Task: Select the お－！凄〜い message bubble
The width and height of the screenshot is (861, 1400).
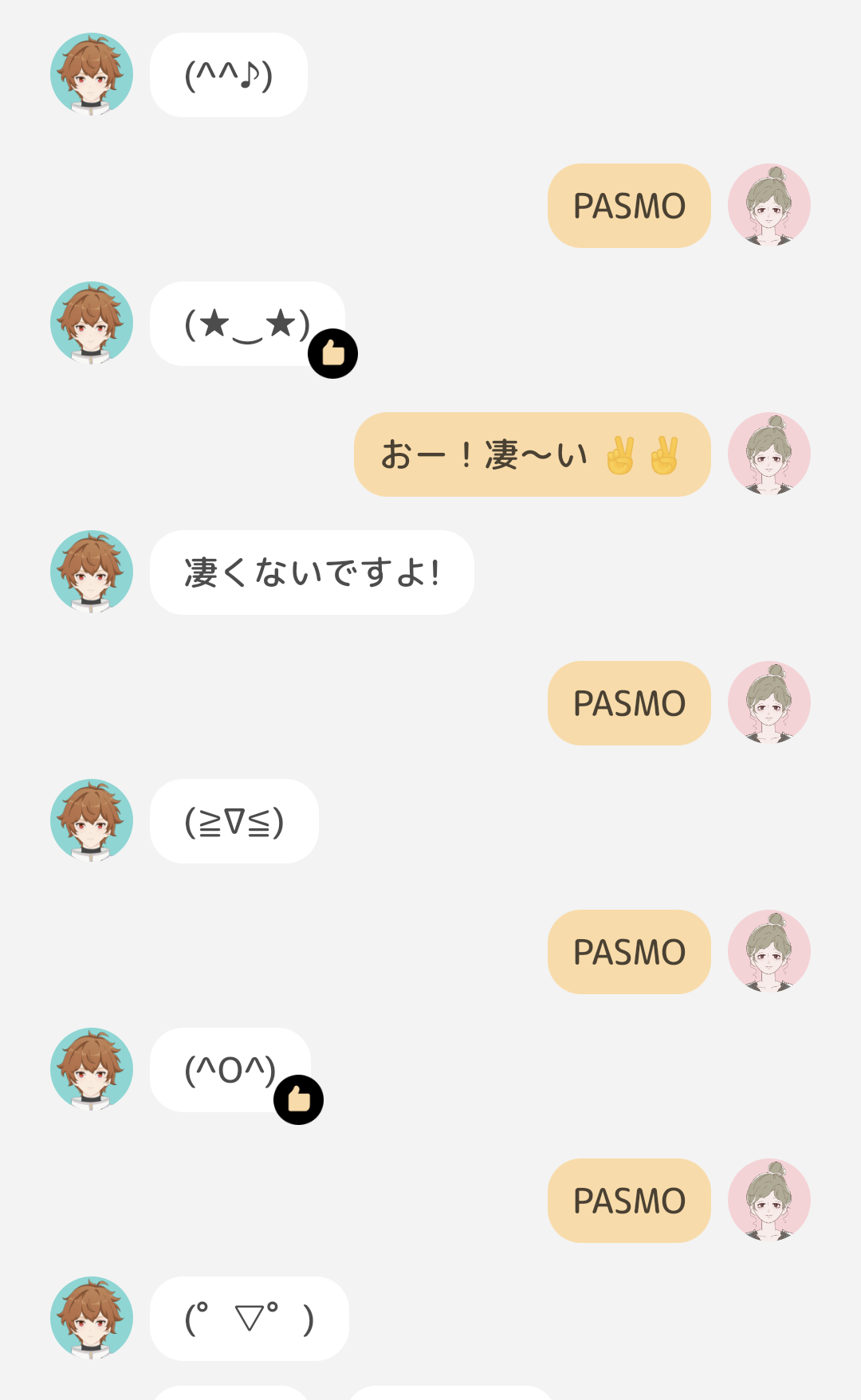Action: [532, 454]
